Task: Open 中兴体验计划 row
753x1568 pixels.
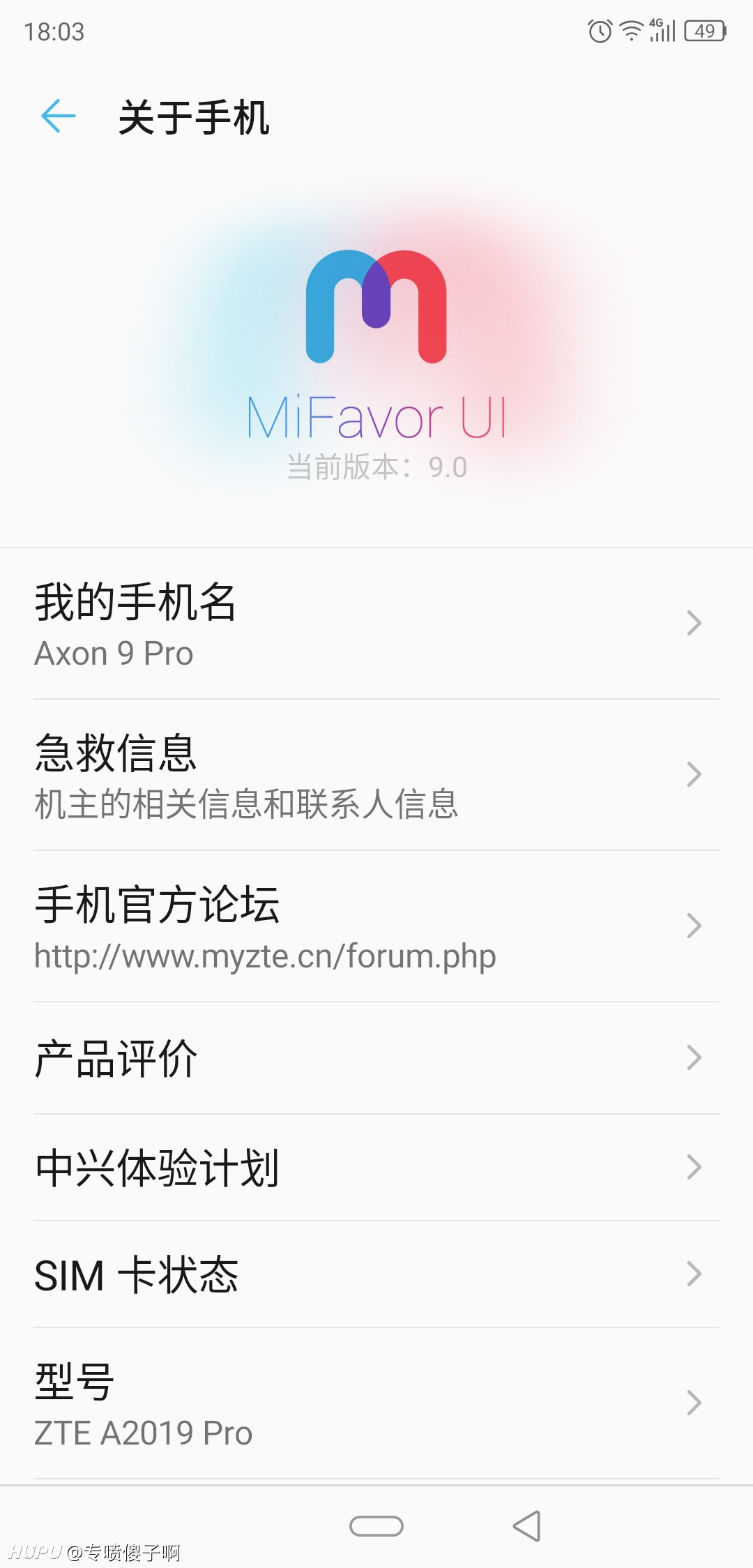Action: 376,1168
